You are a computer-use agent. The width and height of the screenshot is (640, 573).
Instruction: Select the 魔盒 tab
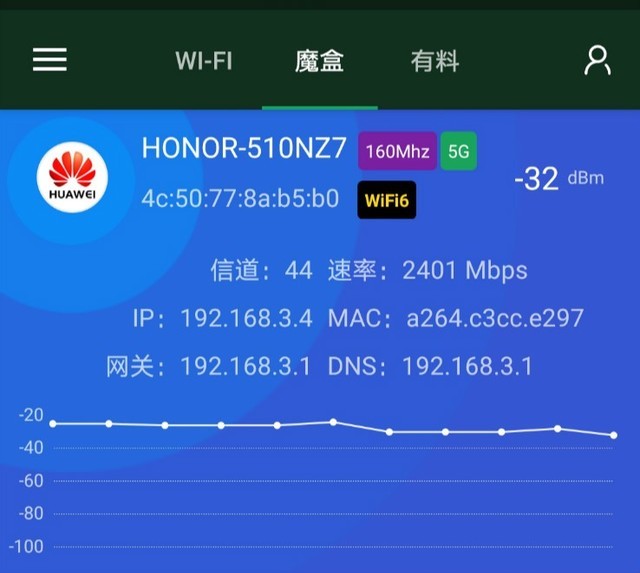coord(320,60)
